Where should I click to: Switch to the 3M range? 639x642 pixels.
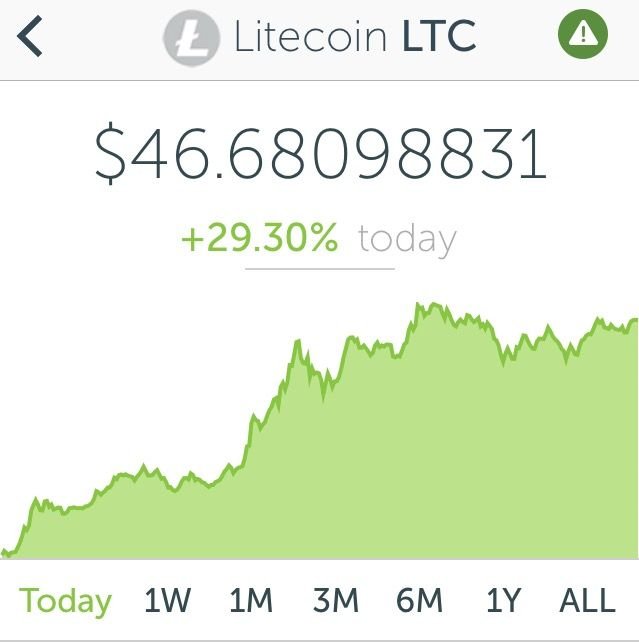(x=336, y=600)
